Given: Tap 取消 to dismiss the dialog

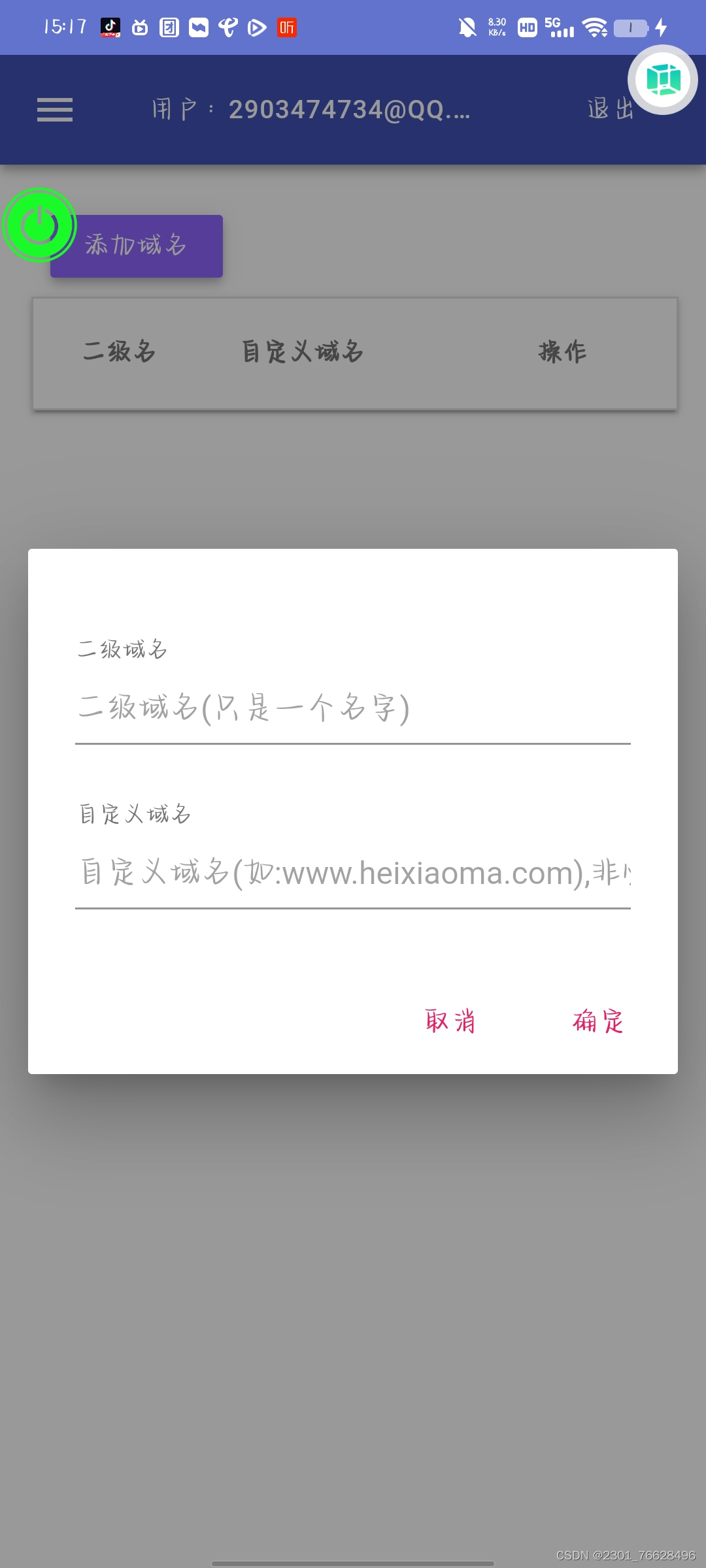Looking at the screenshot, I should (x=451, y=1021).
